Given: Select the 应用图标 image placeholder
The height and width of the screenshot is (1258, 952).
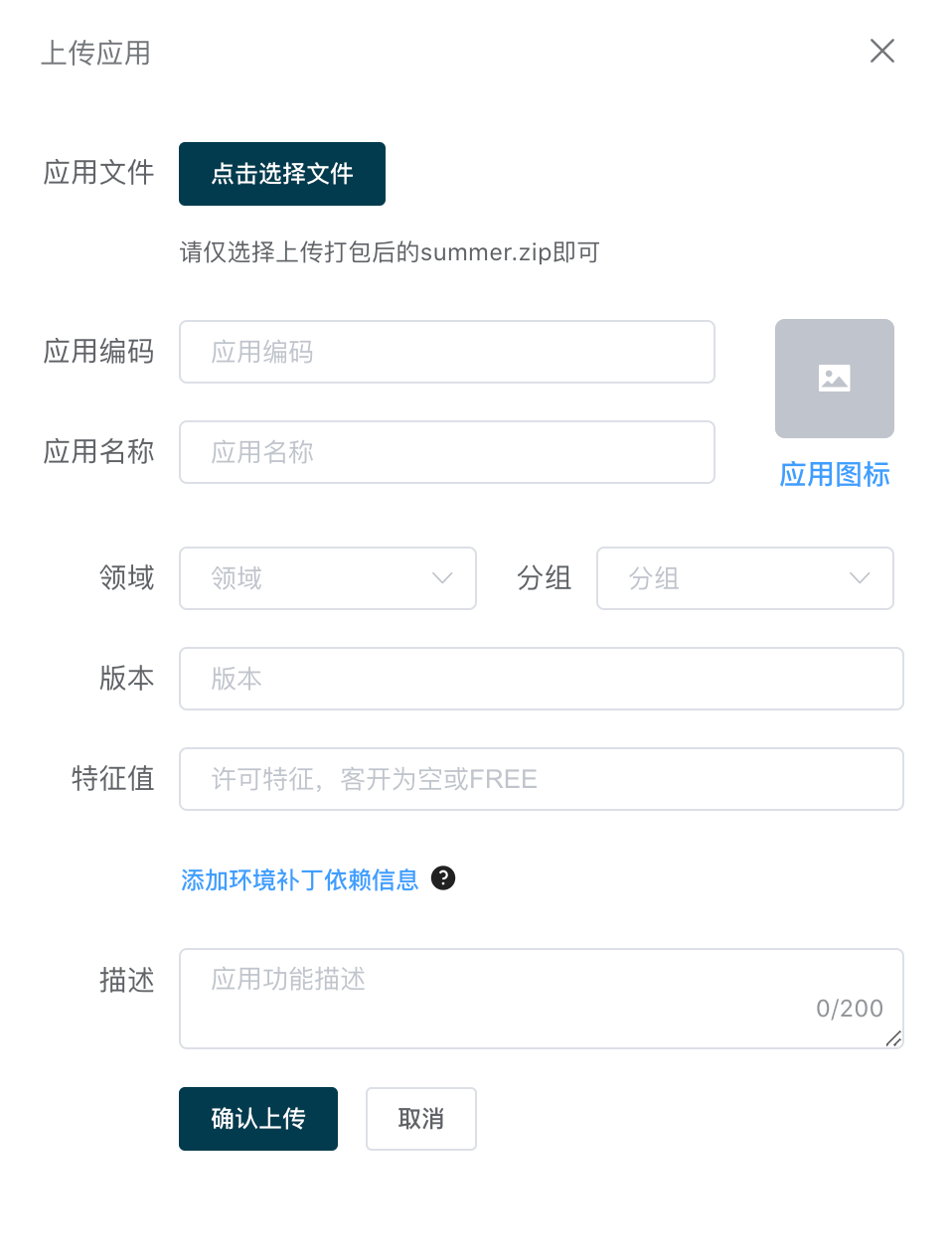Looking at the screenshot, I should tap(834, 379).
